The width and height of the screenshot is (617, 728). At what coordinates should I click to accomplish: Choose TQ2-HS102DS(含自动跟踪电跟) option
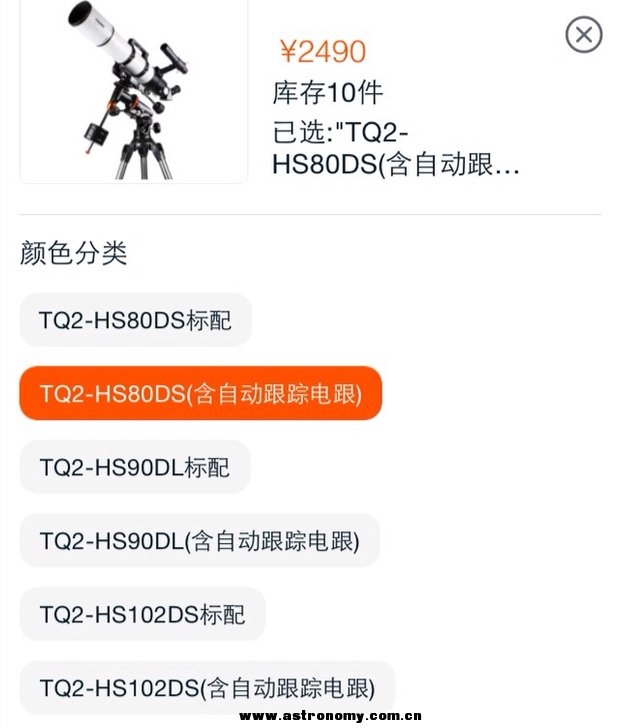[x=207, y=688]
